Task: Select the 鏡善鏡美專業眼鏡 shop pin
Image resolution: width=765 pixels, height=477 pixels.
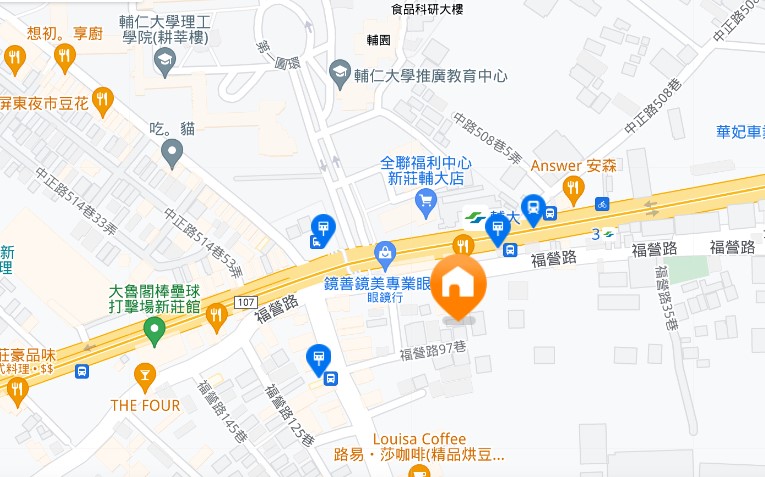Action: click(x=385, y=252)
